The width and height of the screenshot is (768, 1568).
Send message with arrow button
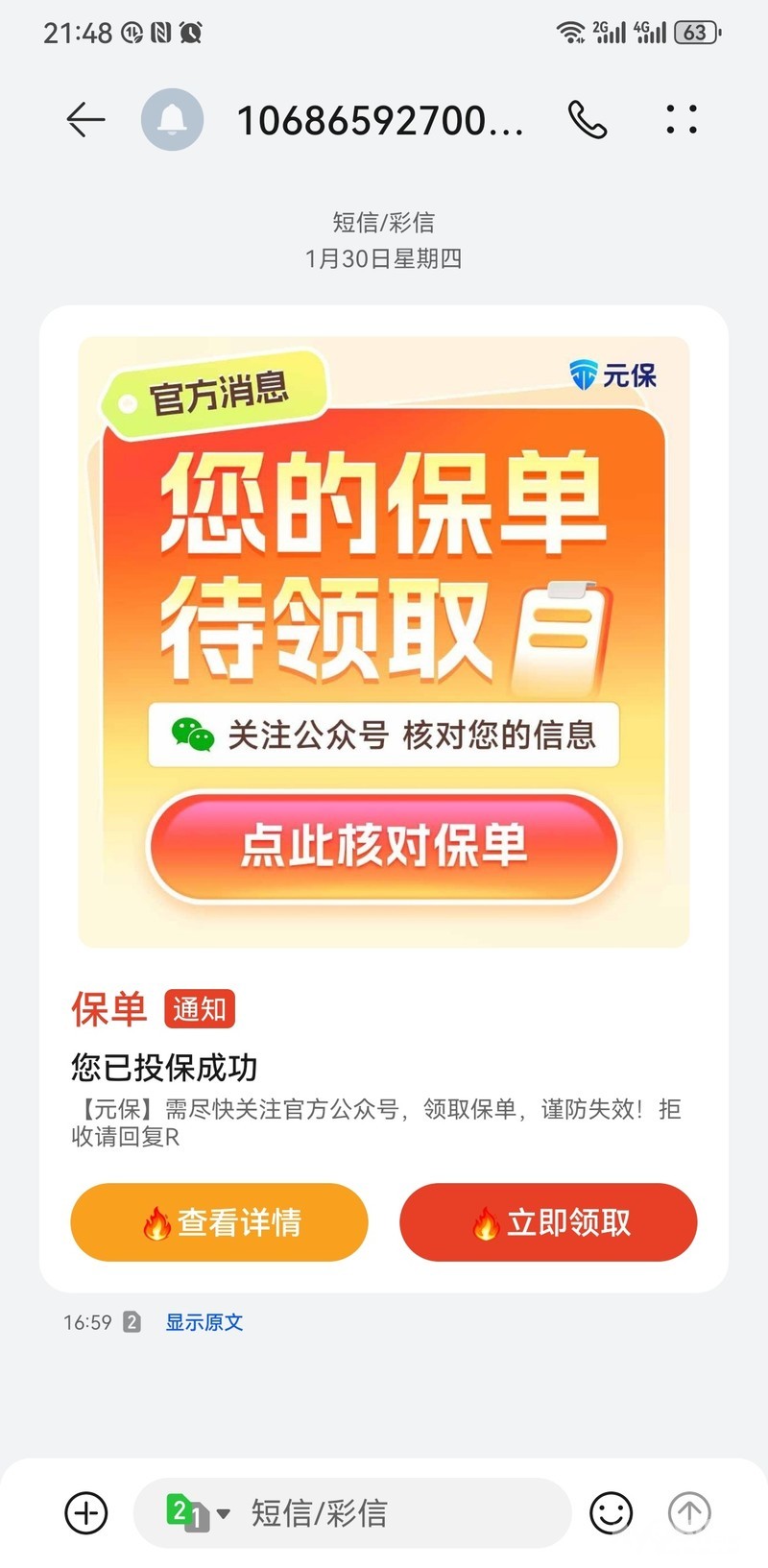[x=689, y=1513]
